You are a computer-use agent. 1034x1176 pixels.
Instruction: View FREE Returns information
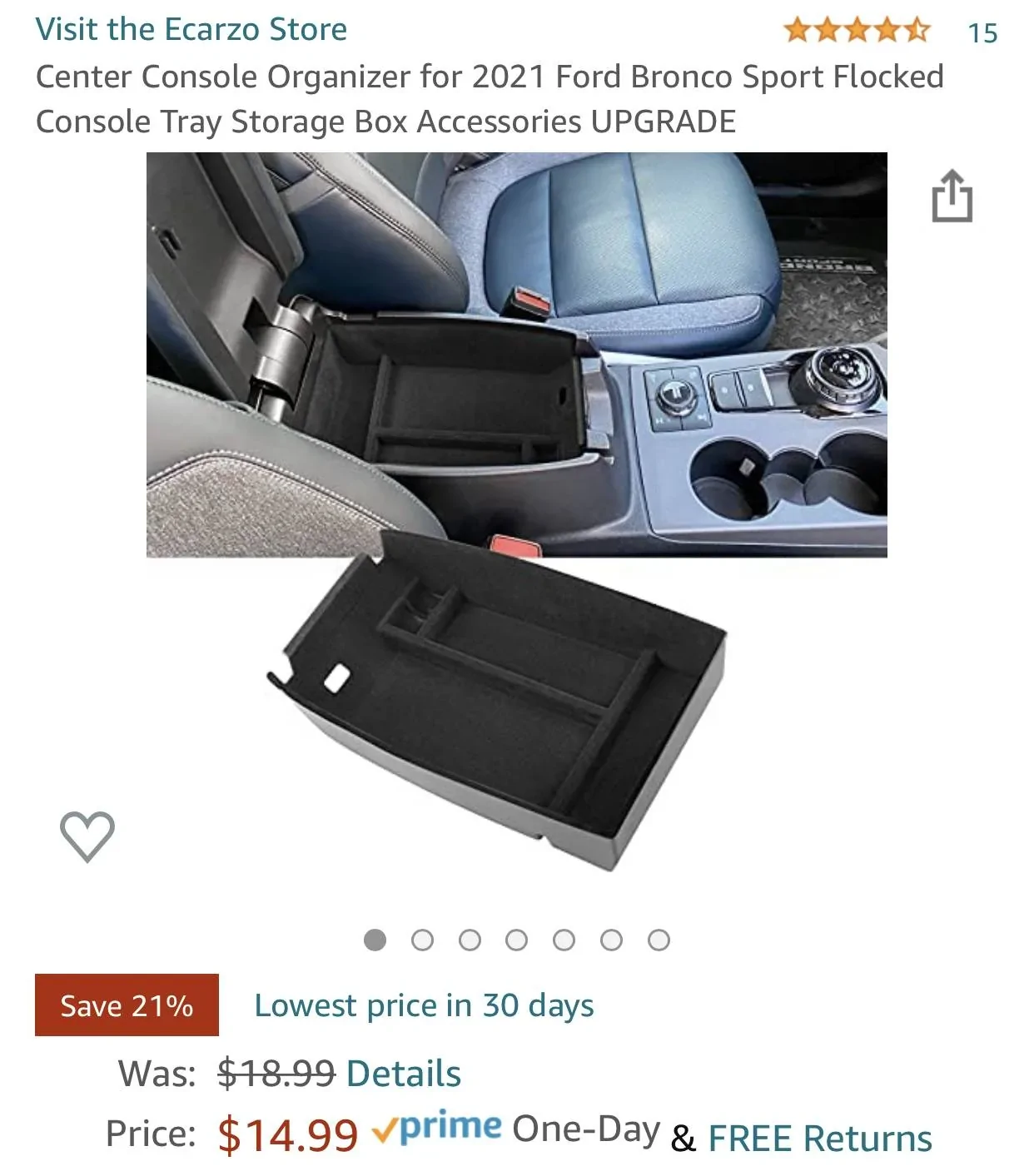[819, 1139]
